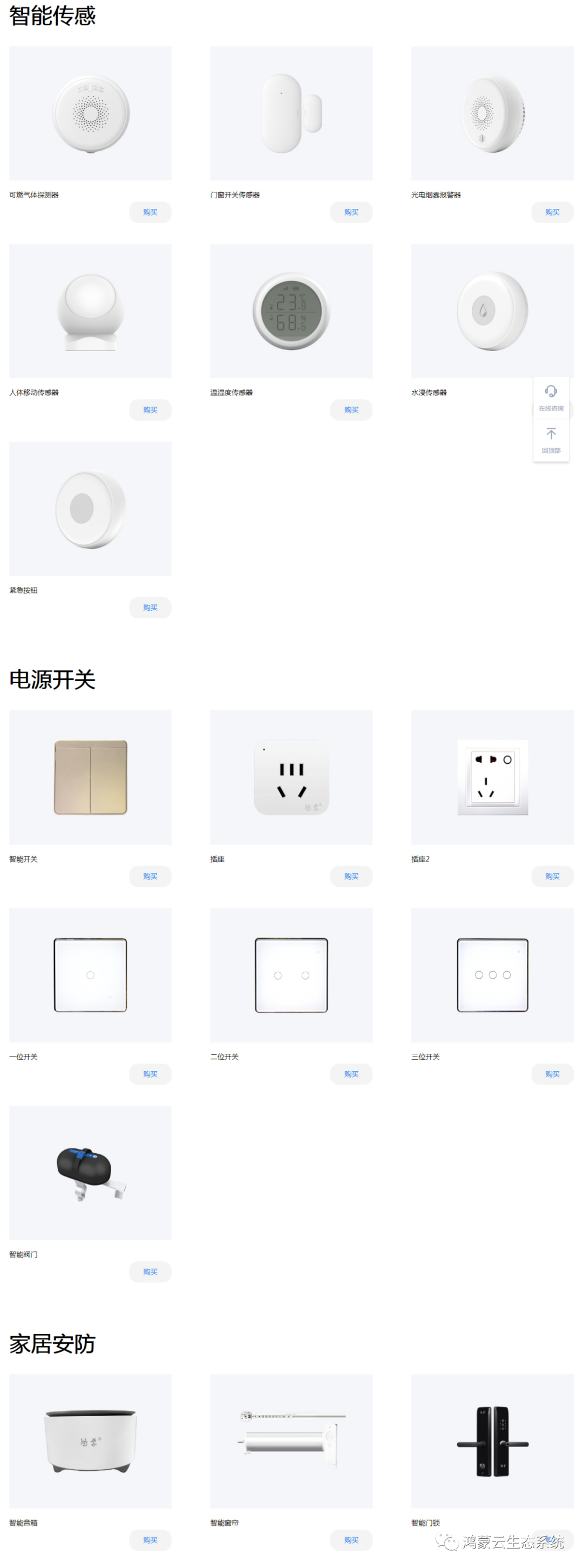Screen dimensions: 583x1568
Task: Open the 温湿度传感器 product image
Action: tap(291, 311)
